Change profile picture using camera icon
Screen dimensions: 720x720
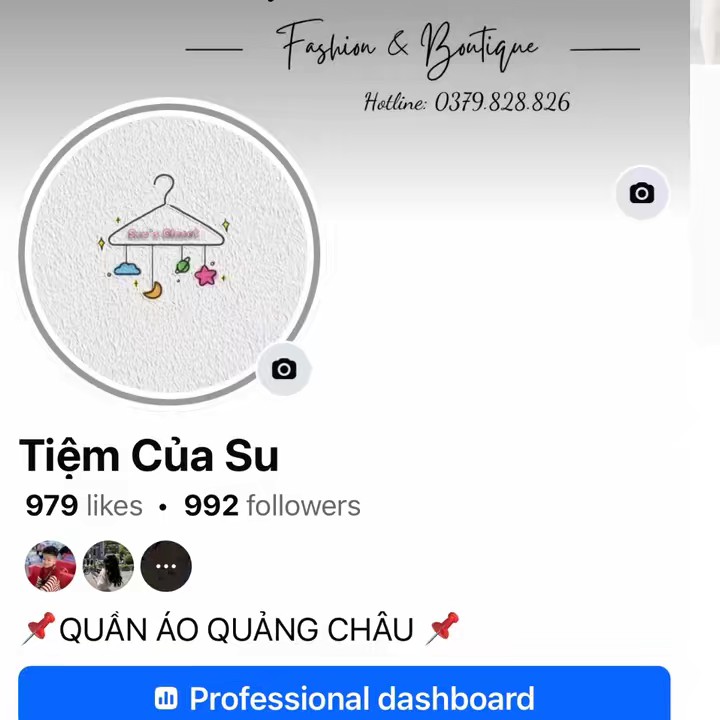coord(284,370)
